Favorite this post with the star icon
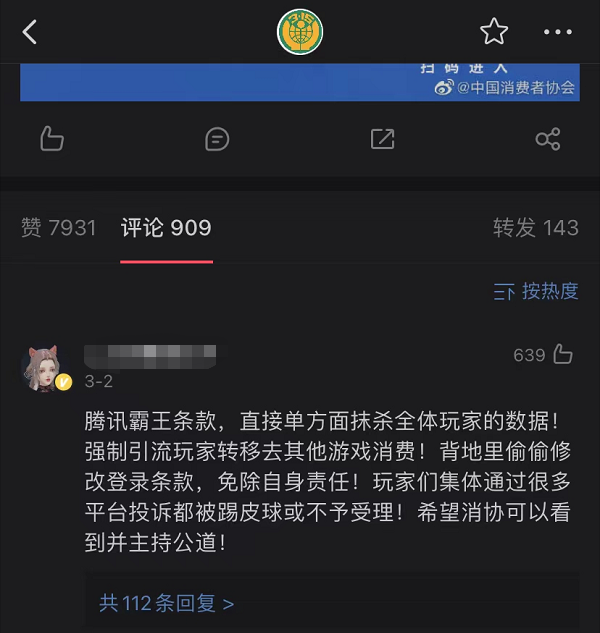The width and height of the screenshot is (600, 633). 494,32
